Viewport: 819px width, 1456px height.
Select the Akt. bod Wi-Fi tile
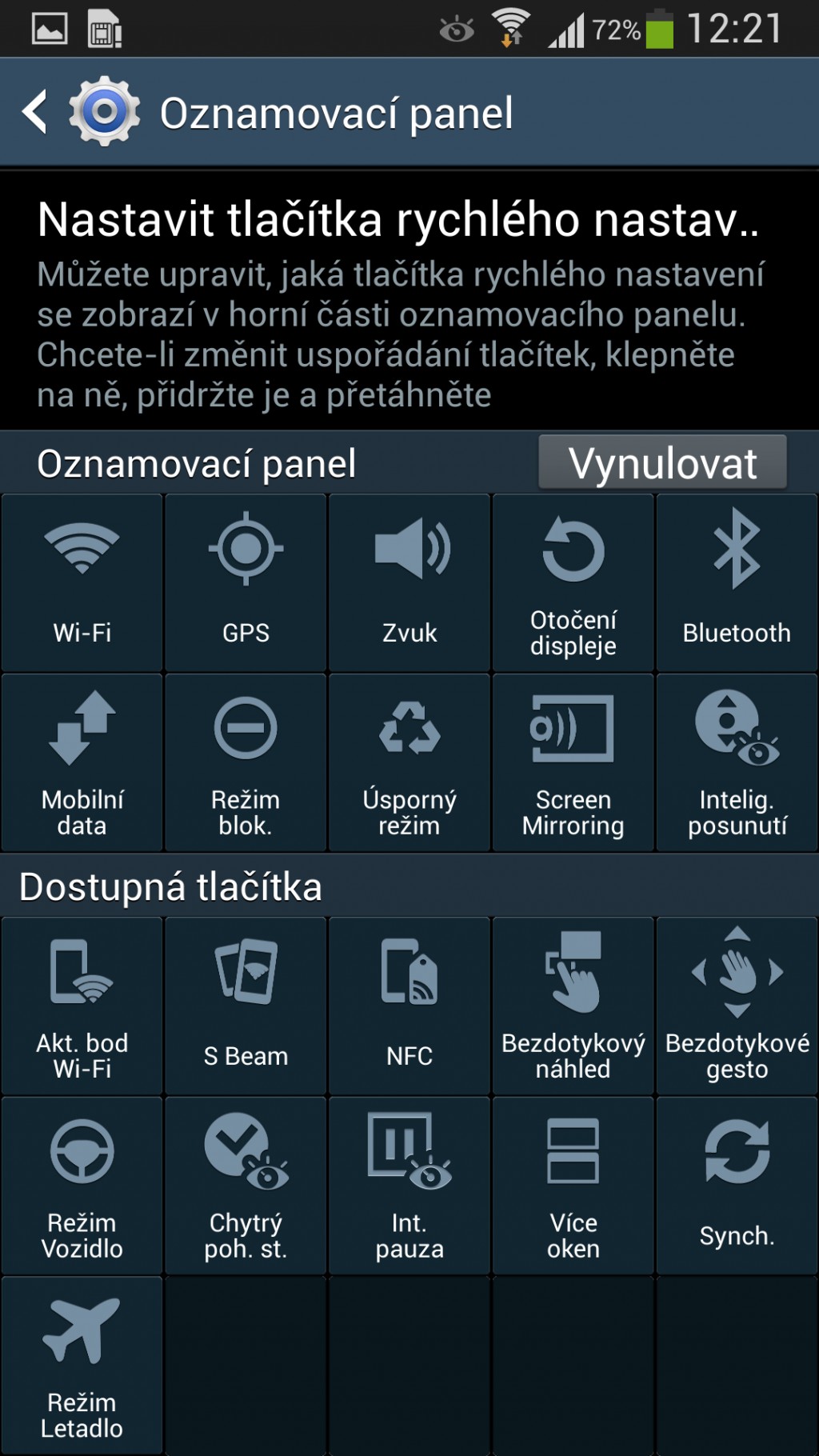coord(82,1006)
